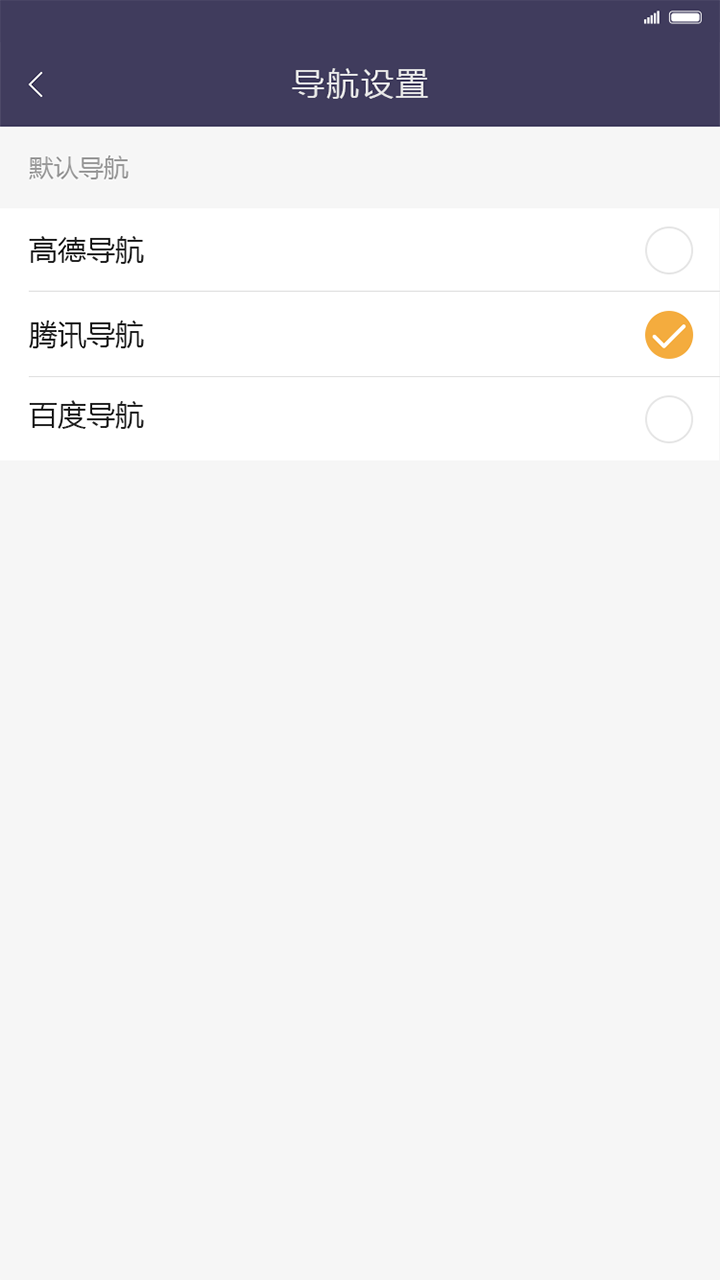Tap the 高德导航 row

(x=360, y=251)
